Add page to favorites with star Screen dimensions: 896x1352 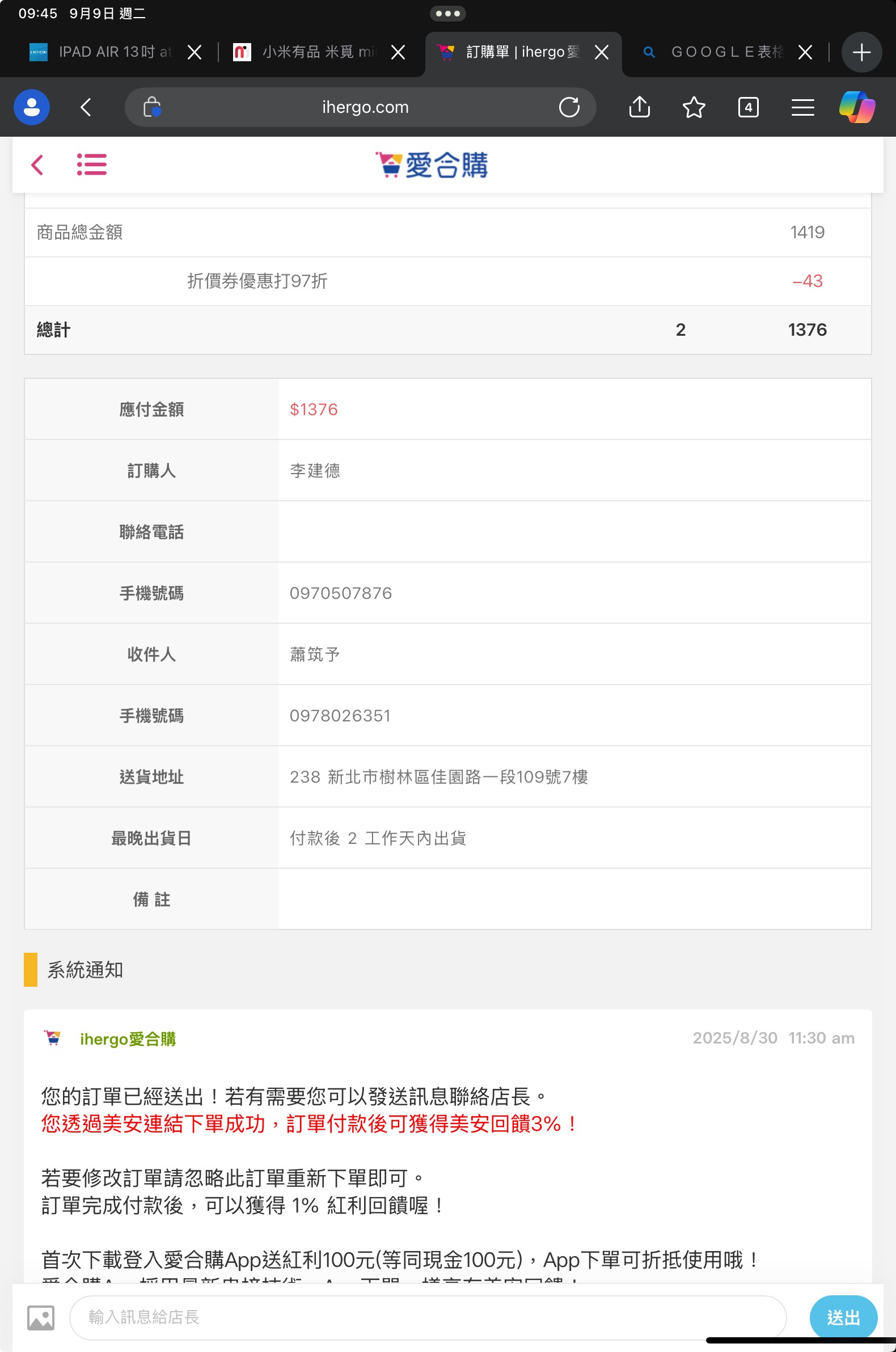tap(694, 107)
